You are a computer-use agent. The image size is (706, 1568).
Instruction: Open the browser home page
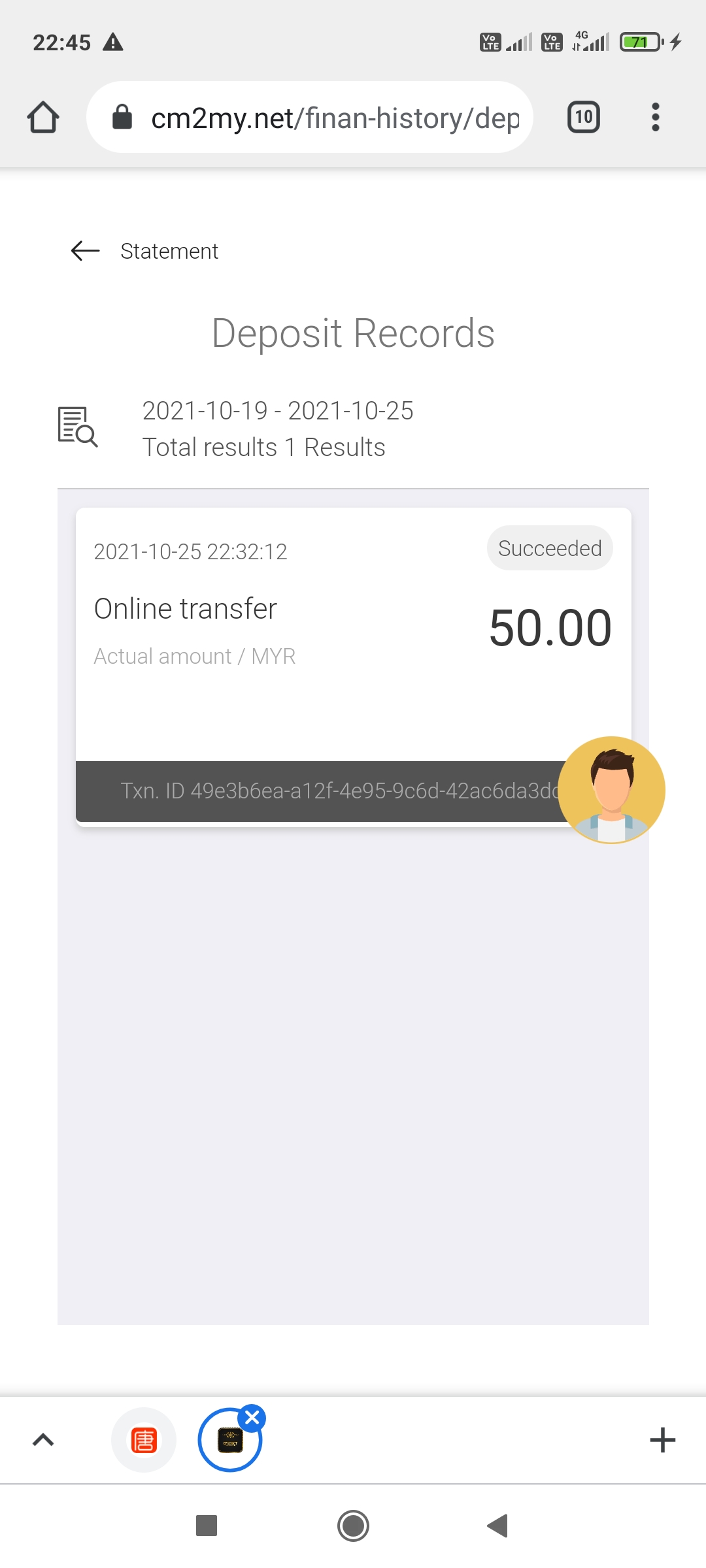pyautogui.click(x=43, y=118)
